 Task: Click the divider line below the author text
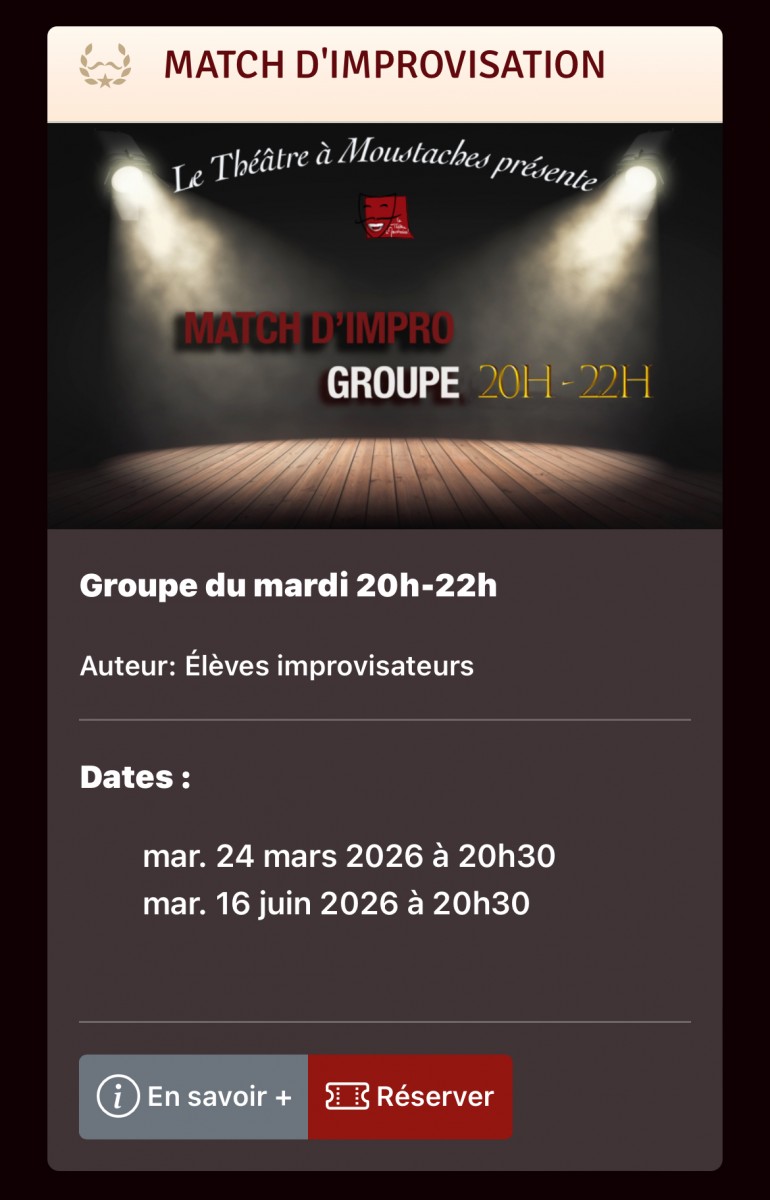click(385, 717)
